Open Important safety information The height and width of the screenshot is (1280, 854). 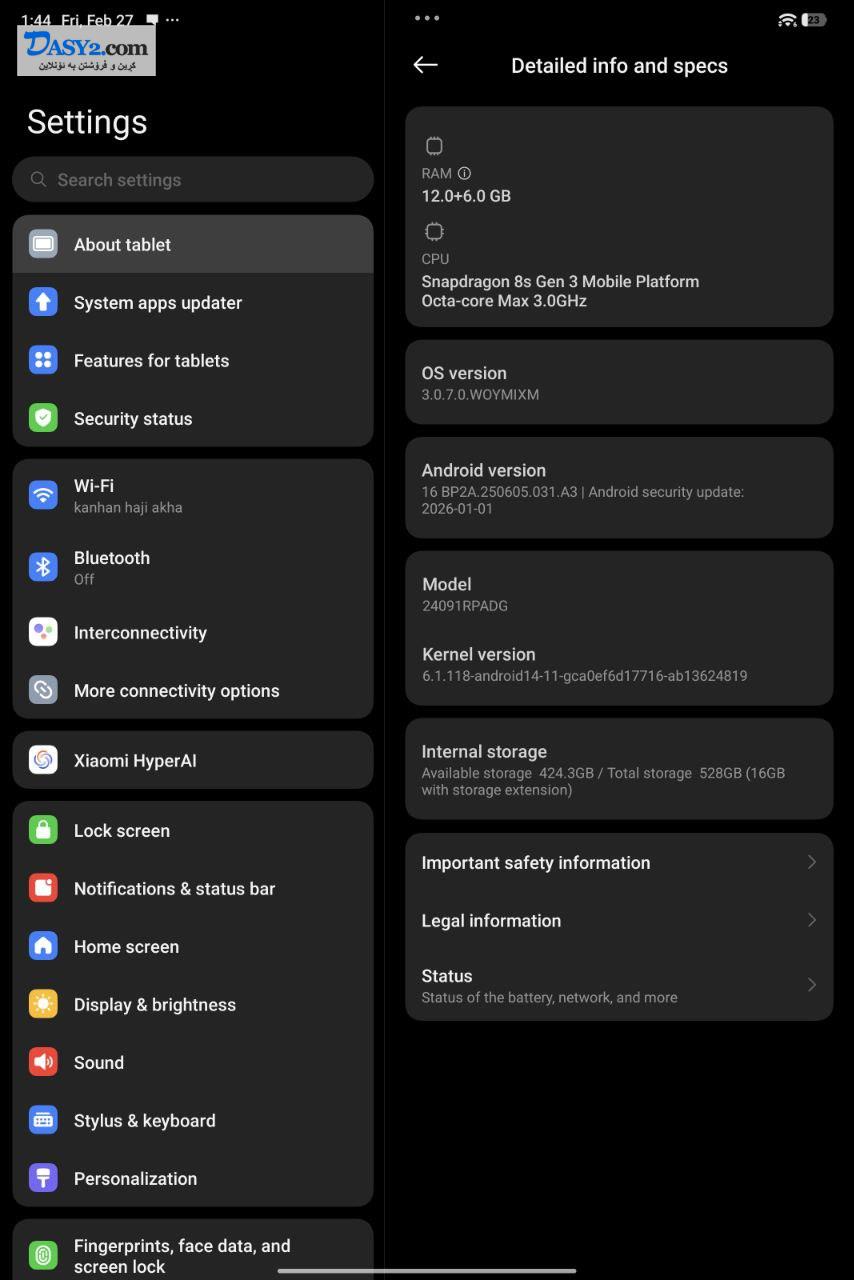pos(618,862)
